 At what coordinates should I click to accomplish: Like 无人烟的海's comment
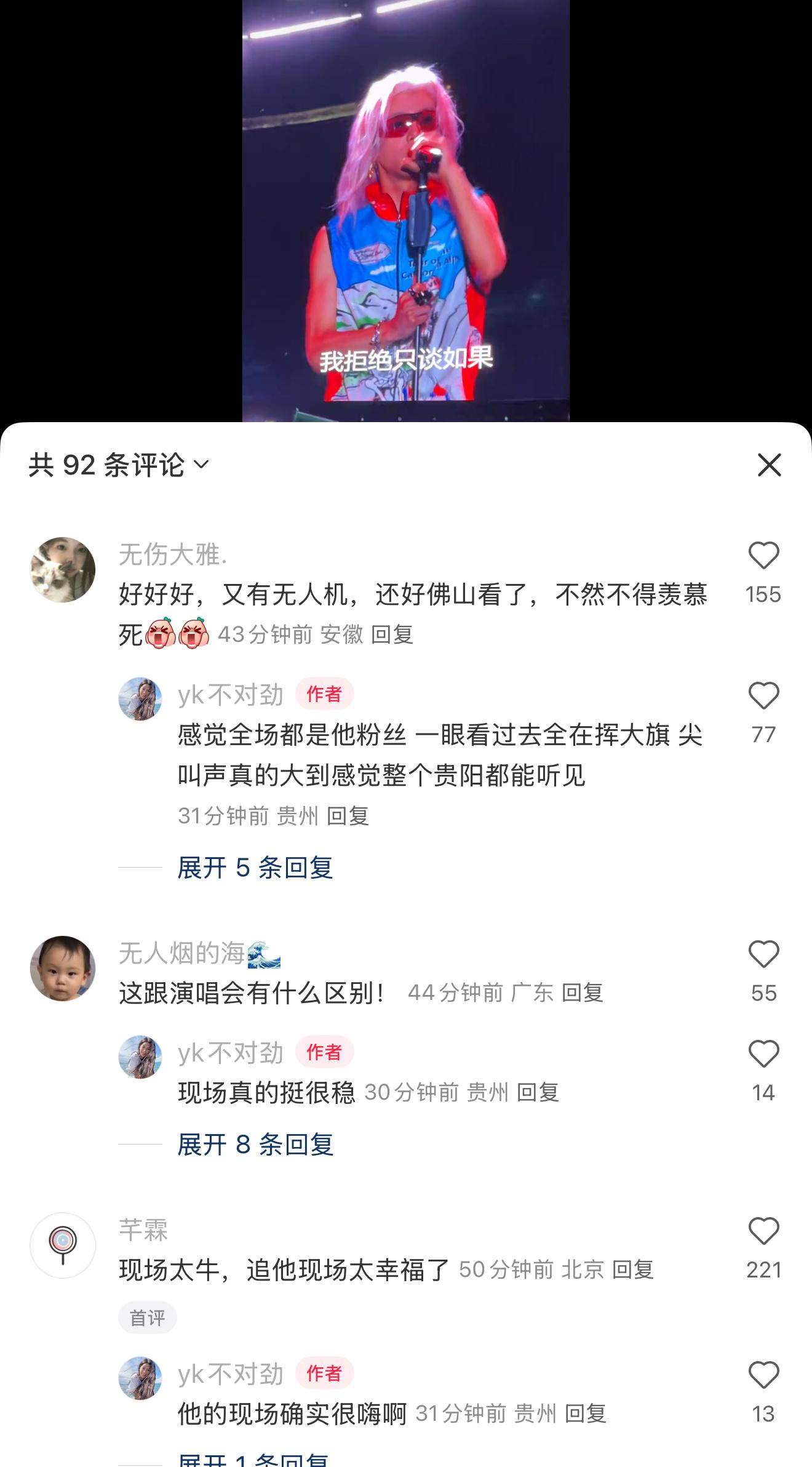pos(763,954)
